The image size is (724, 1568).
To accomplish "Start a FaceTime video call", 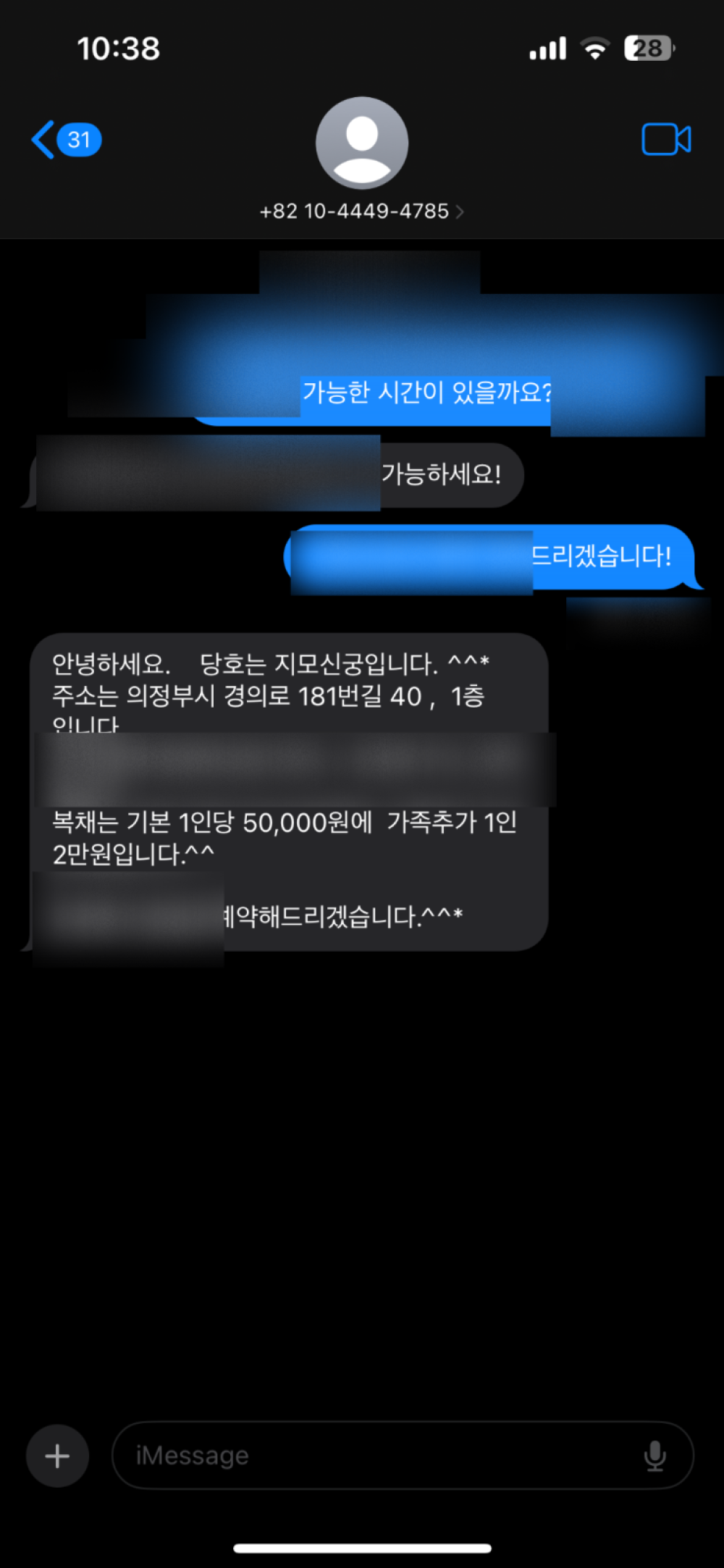I will coord(665,140).
